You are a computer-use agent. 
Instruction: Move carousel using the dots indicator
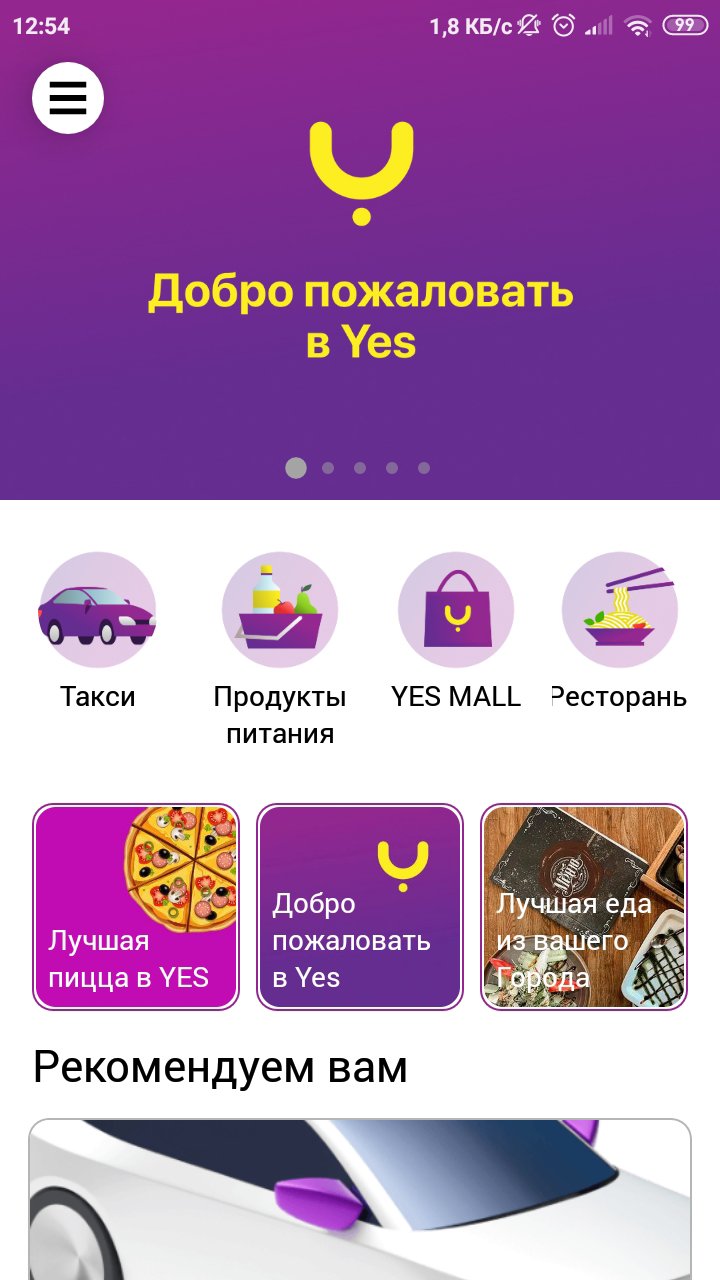[x=360, y=467]
